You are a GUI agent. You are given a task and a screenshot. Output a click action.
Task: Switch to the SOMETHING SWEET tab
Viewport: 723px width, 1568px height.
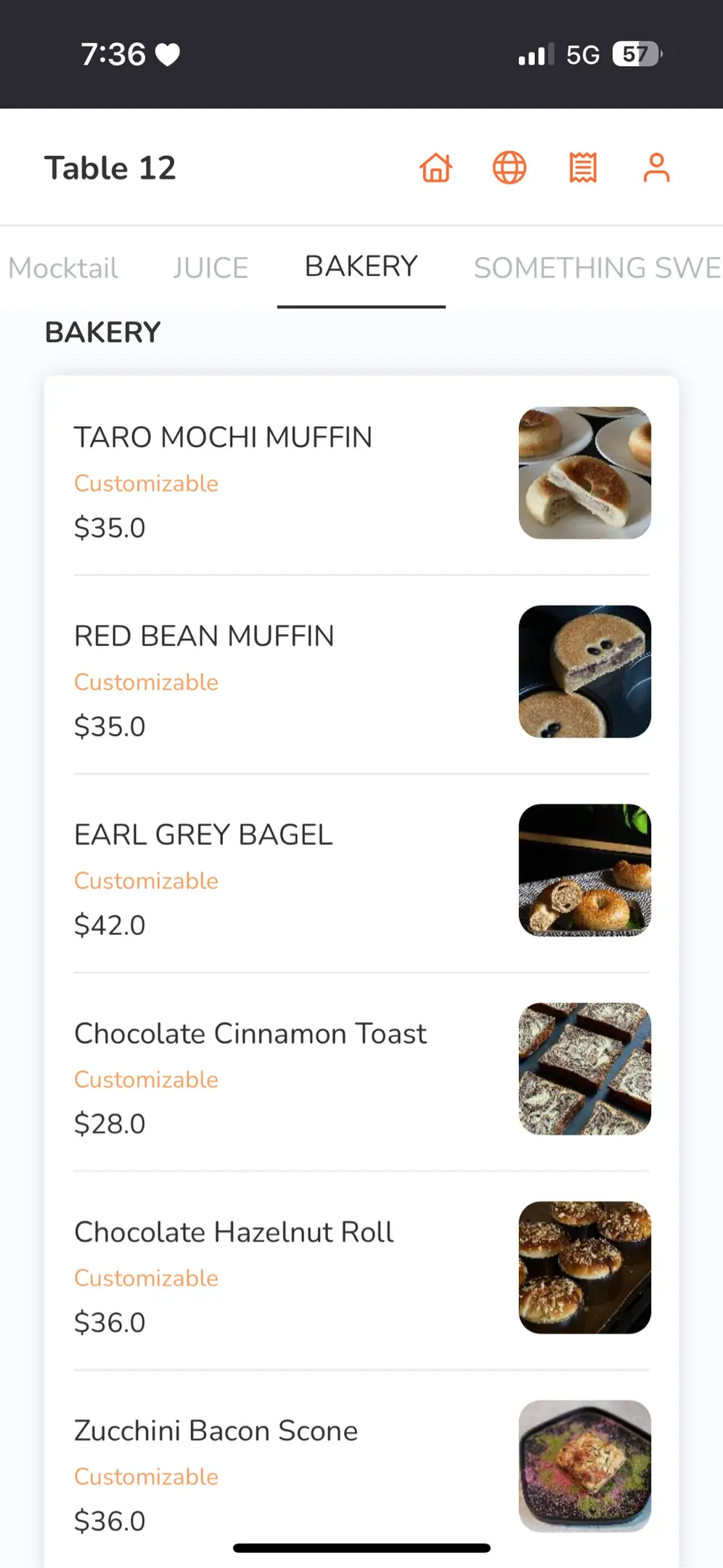(597, 268)
